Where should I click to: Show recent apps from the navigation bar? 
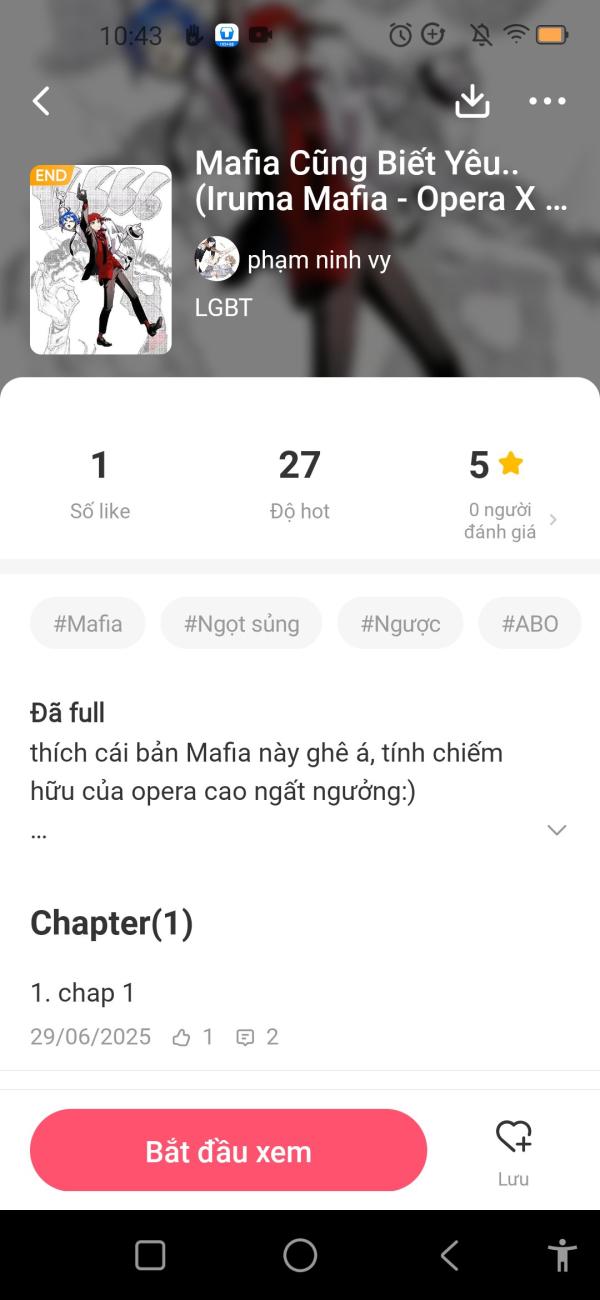click(150, 1255)
